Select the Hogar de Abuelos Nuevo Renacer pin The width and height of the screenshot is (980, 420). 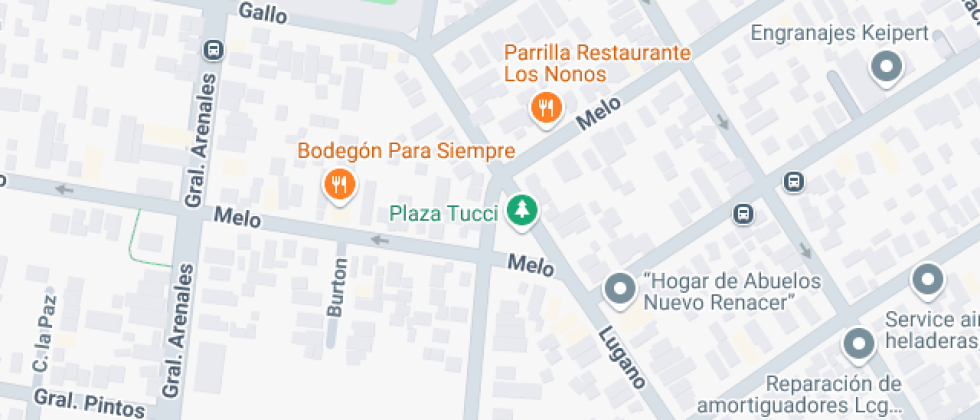[x=620, y=290]
